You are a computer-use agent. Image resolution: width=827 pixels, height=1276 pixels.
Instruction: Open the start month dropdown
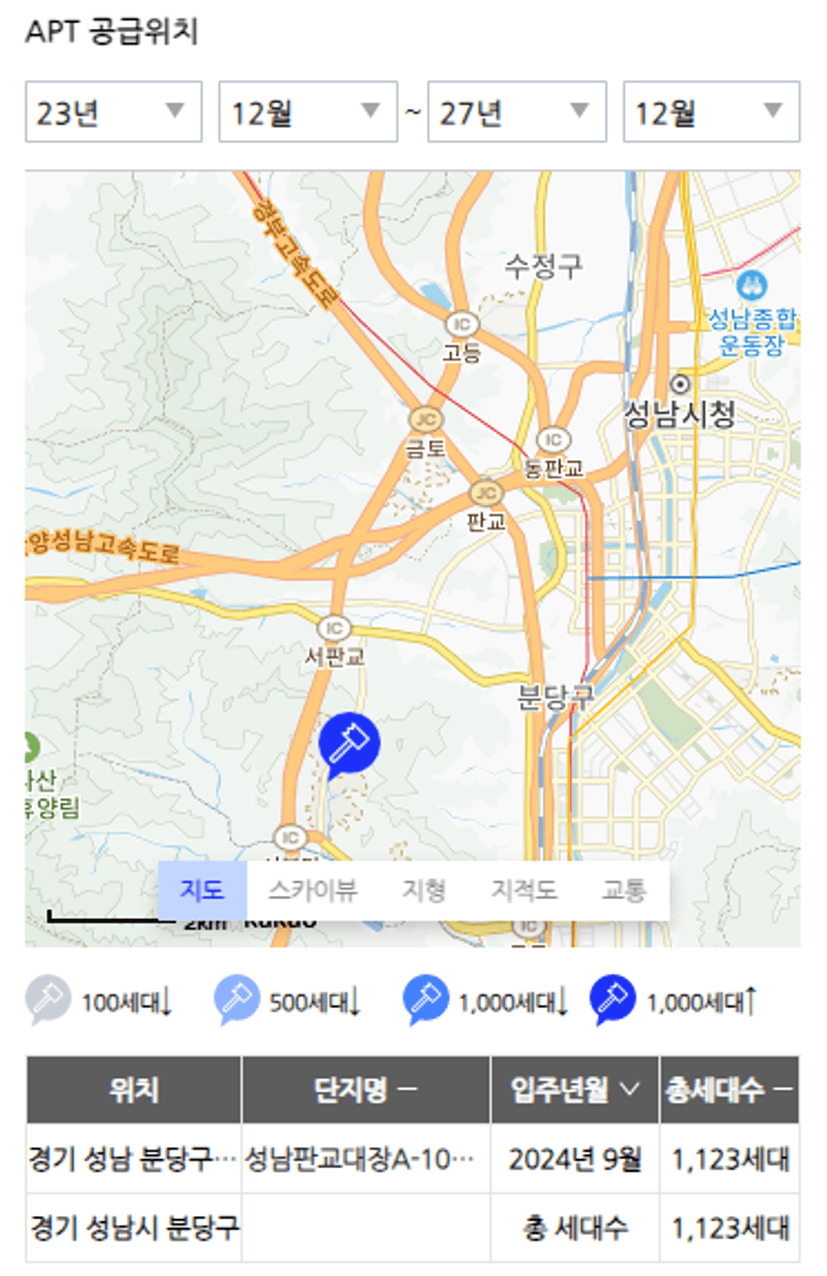pyautogui.click(x=307, y=112)
